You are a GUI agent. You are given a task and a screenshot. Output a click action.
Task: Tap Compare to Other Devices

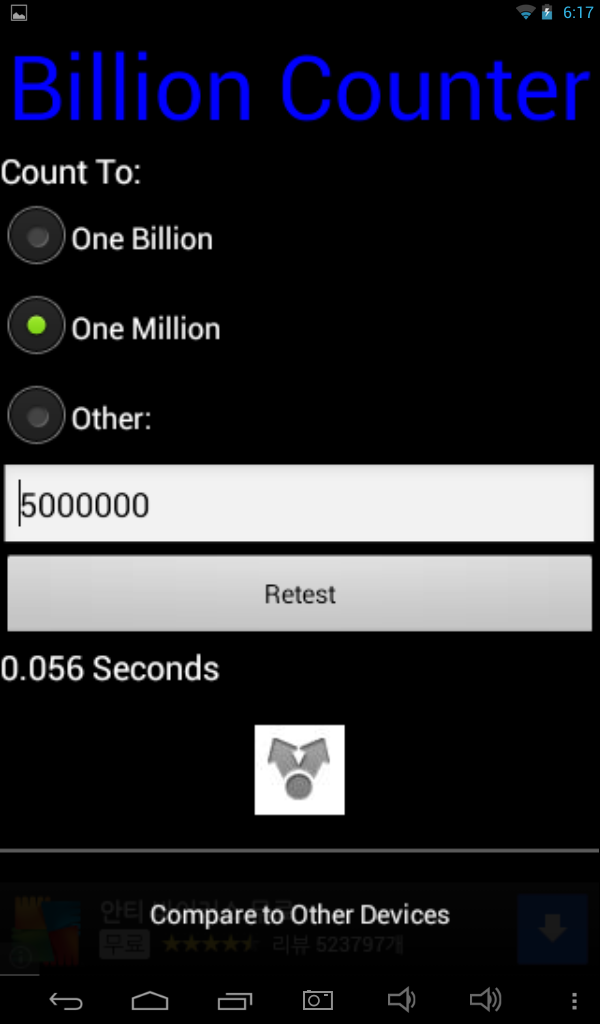(300, 914)
